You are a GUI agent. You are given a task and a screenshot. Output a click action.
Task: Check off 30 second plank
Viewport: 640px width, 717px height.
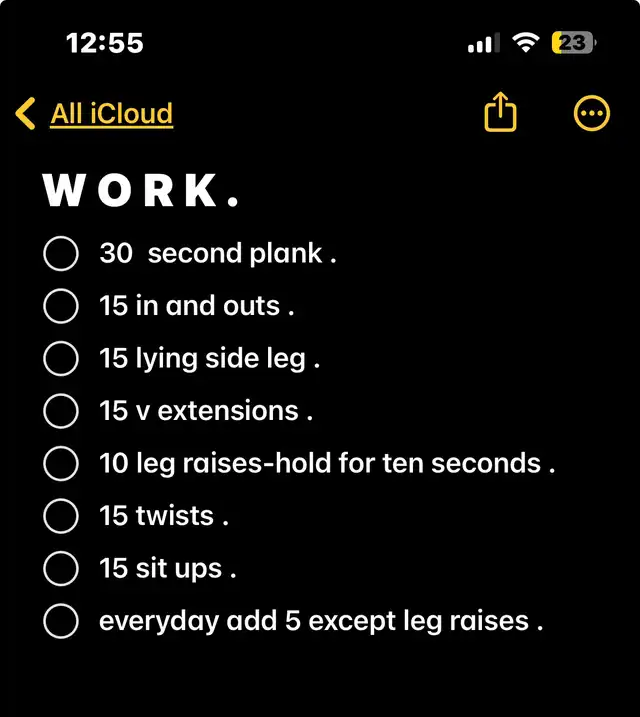(x=61, y=254)
